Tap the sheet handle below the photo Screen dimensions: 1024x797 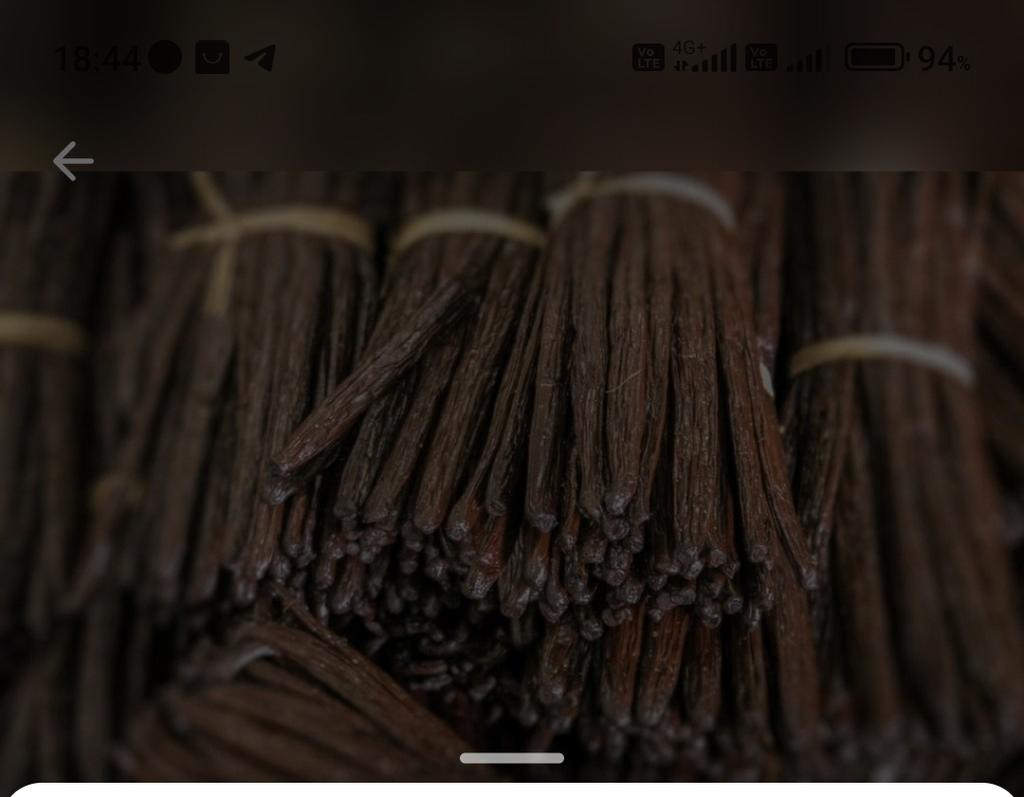coord(511,758)
